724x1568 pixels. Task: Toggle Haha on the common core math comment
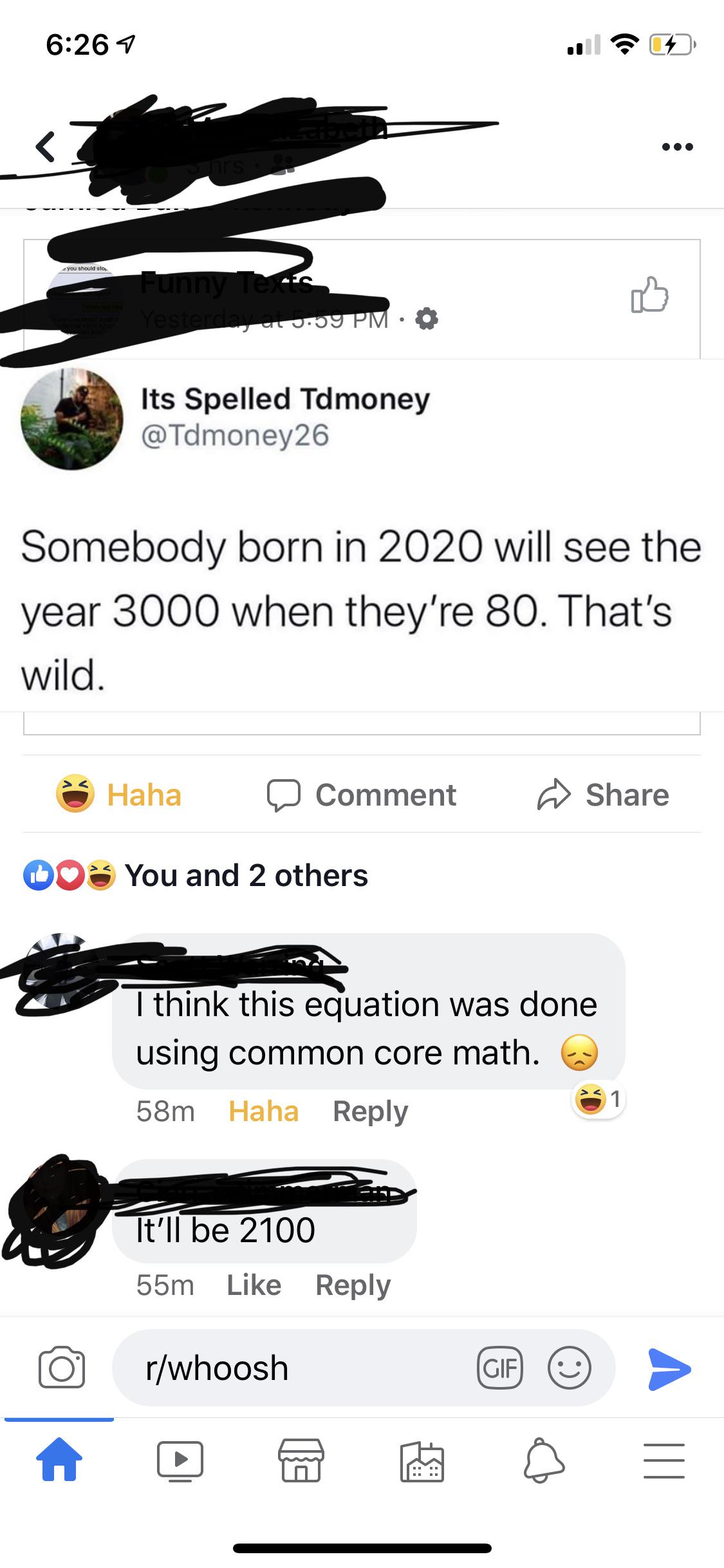coord(263,1111)
